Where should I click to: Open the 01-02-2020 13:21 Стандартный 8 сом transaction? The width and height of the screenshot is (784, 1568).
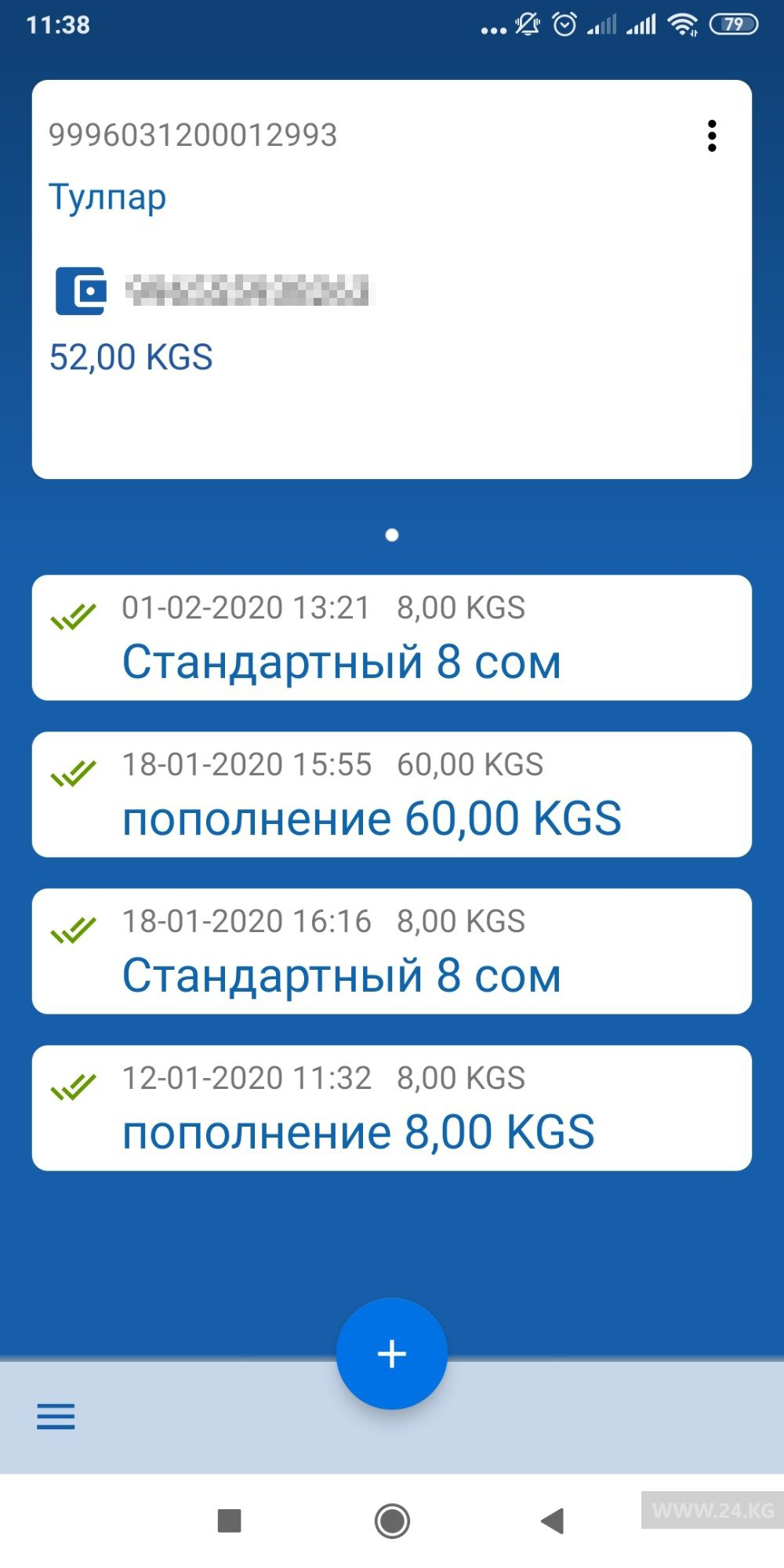pyautogui.click(x=392, y=637)
